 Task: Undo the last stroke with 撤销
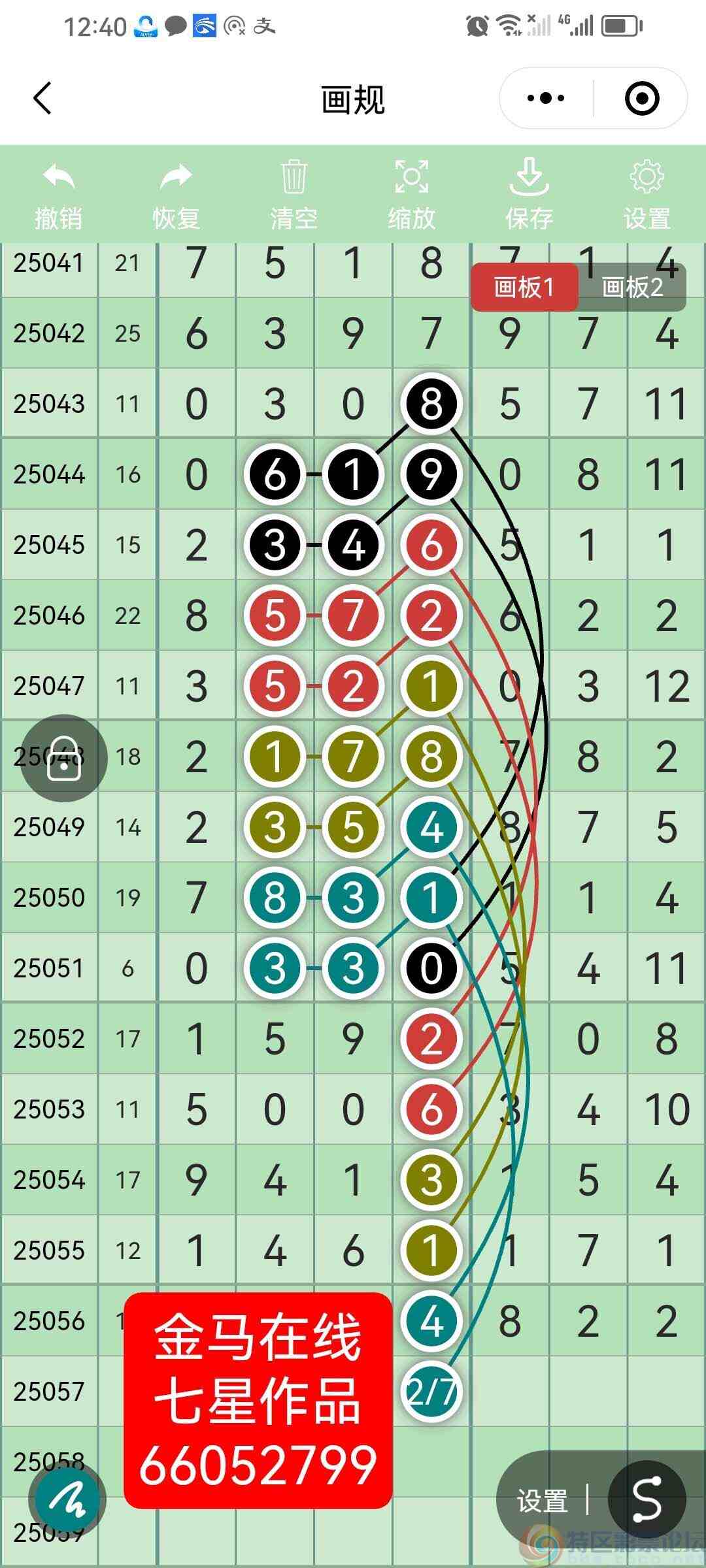59,195
